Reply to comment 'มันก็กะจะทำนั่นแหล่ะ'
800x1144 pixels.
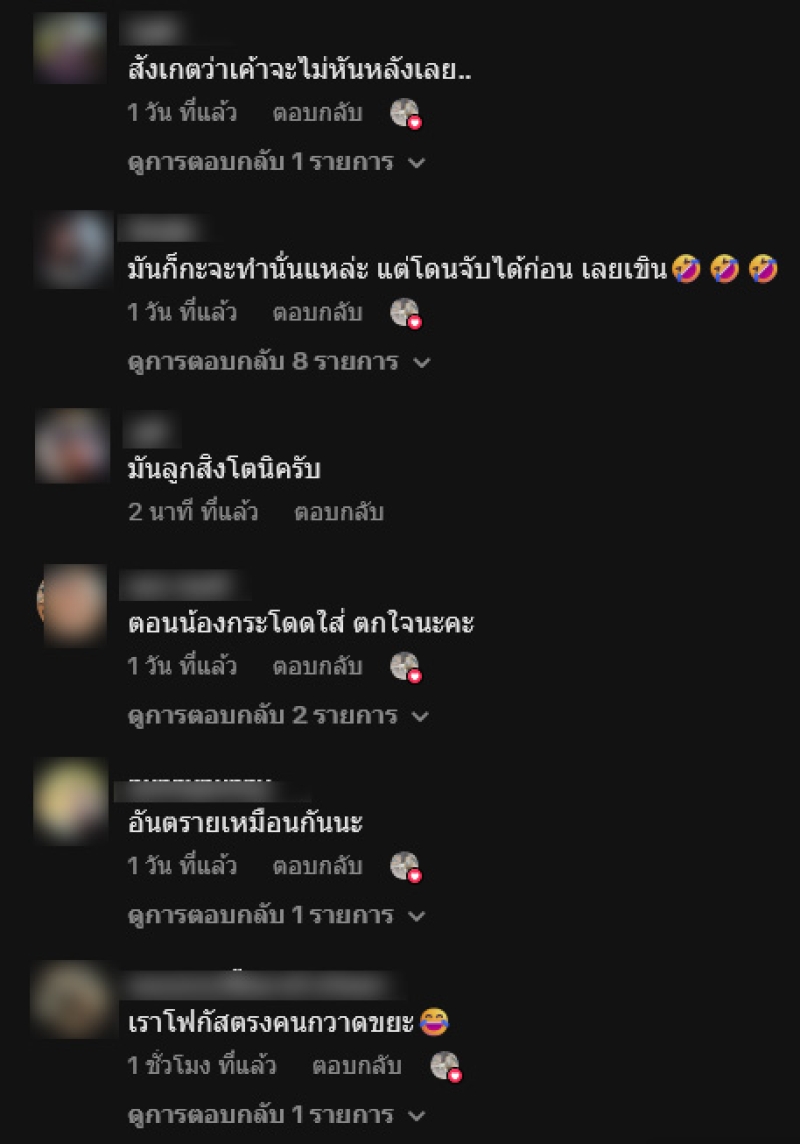(317, 312)
